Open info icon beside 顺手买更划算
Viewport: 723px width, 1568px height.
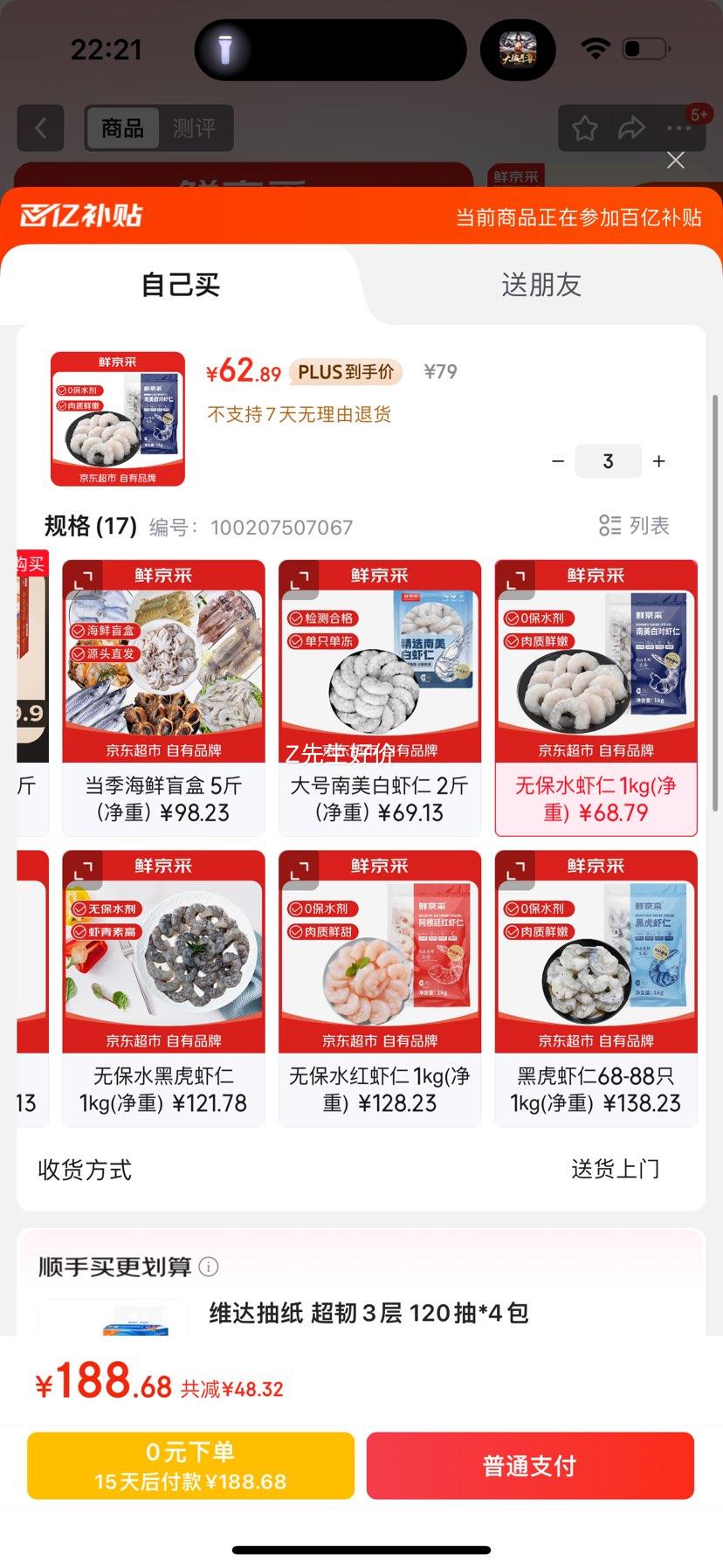point(209,1267)
